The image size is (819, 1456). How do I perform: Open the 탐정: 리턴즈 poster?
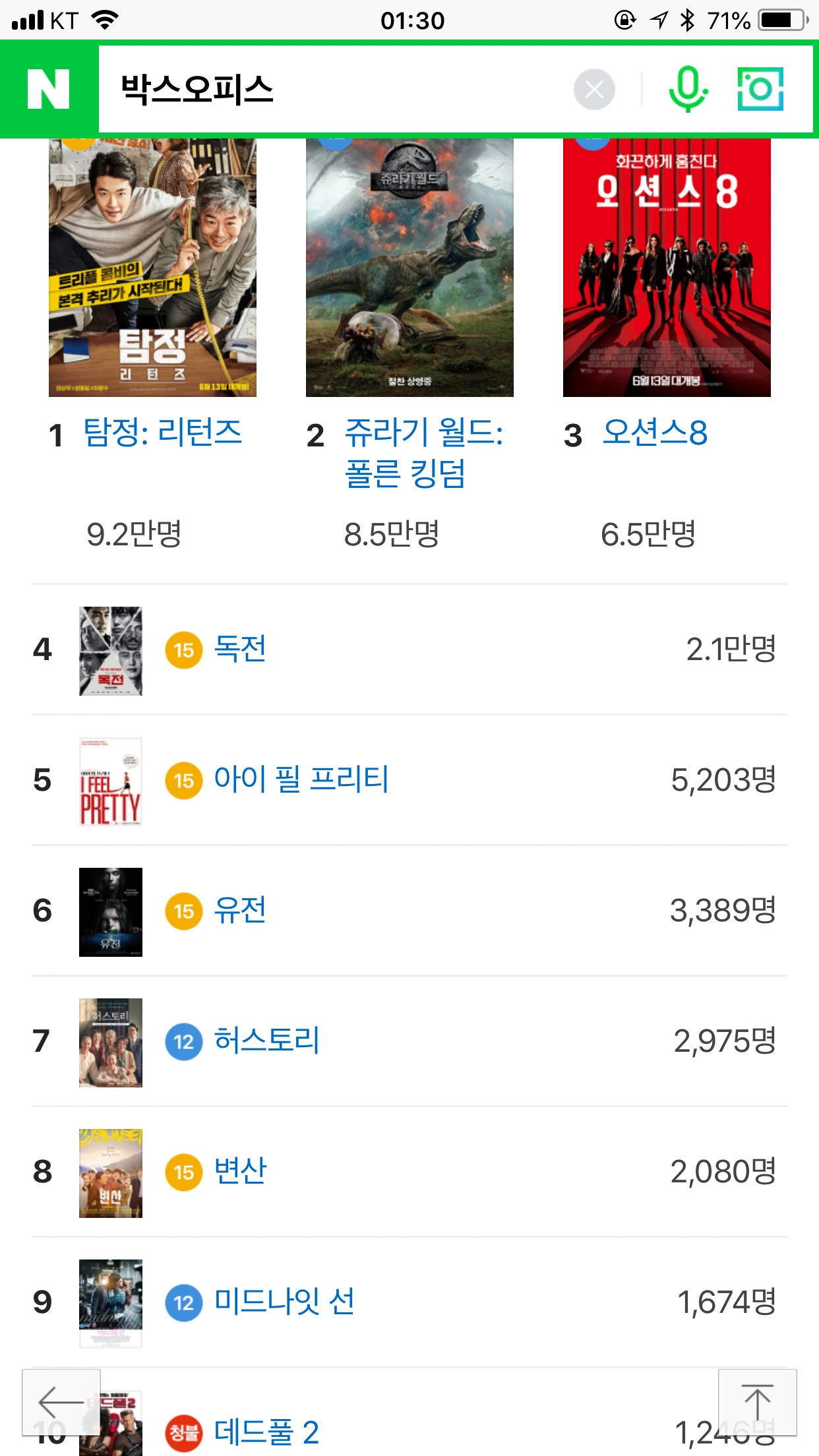[152, 267]
